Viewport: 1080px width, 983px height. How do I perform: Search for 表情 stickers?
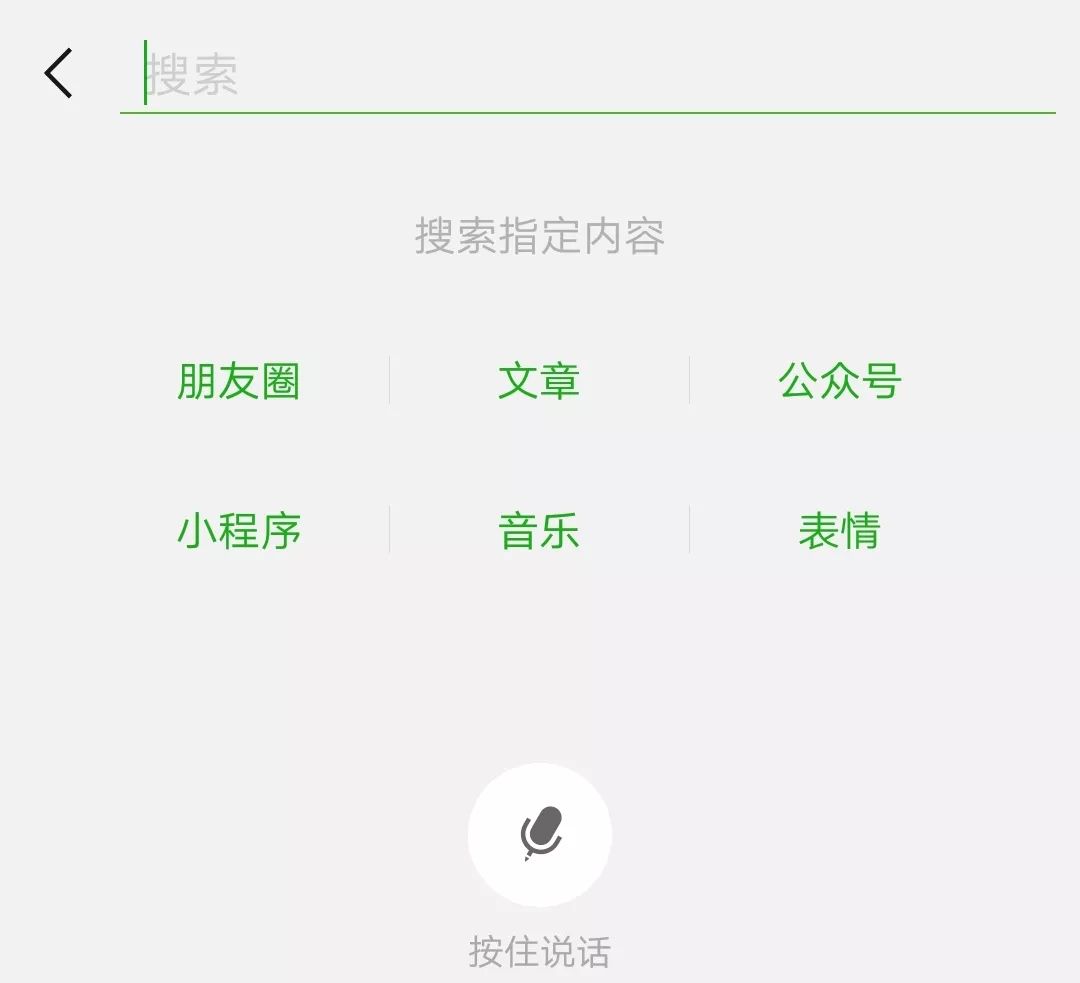pyautogui.click(x=840, y=531)
